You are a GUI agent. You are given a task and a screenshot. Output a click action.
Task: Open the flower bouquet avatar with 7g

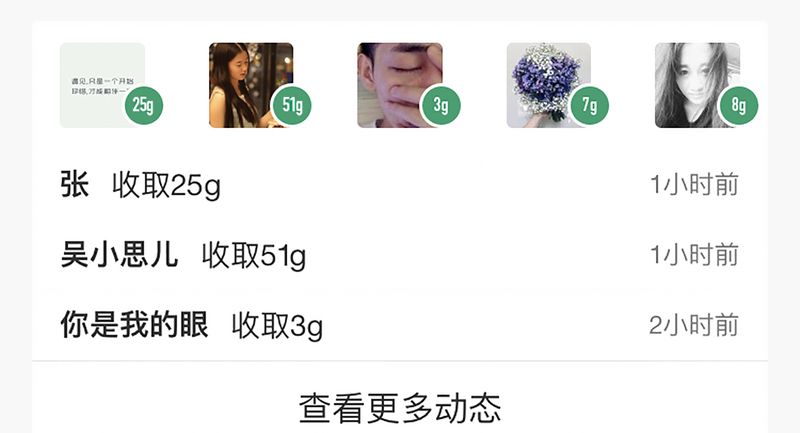(x=549, y=85)
